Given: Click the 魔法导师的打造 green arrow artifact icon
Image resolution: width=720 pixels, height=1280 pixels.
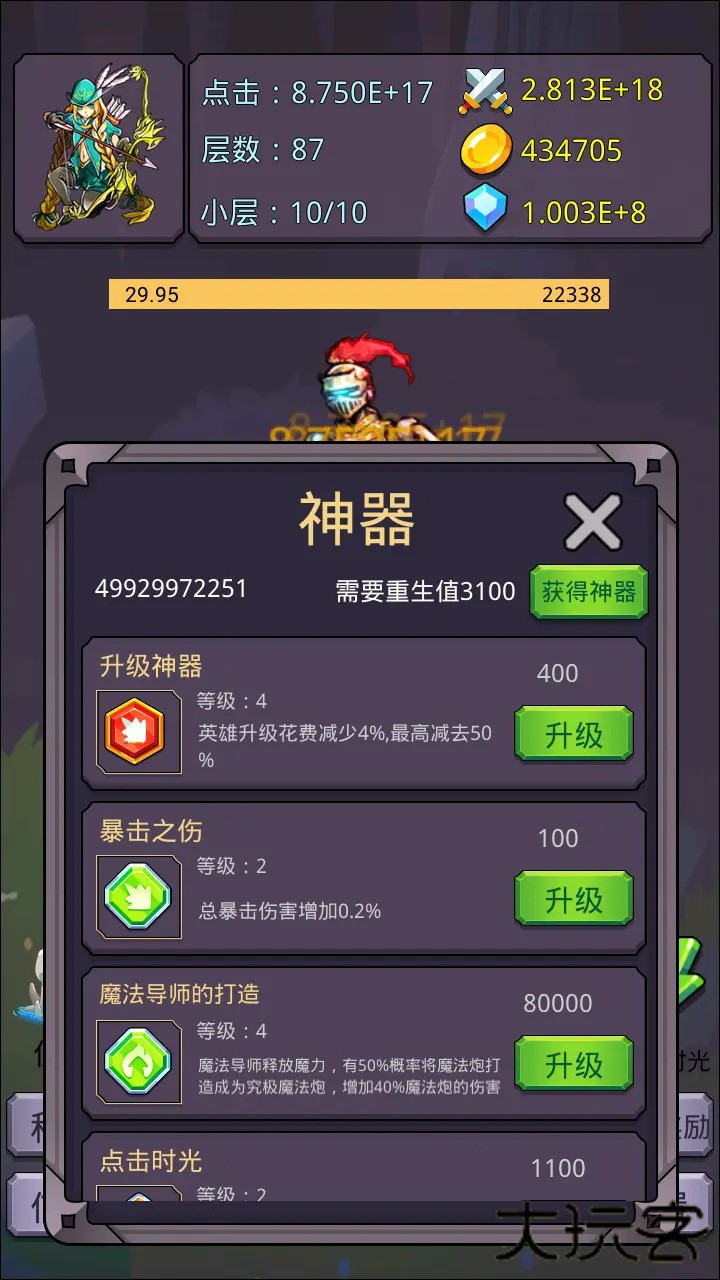Looking at the screenshot, I should click(137, 1062).
